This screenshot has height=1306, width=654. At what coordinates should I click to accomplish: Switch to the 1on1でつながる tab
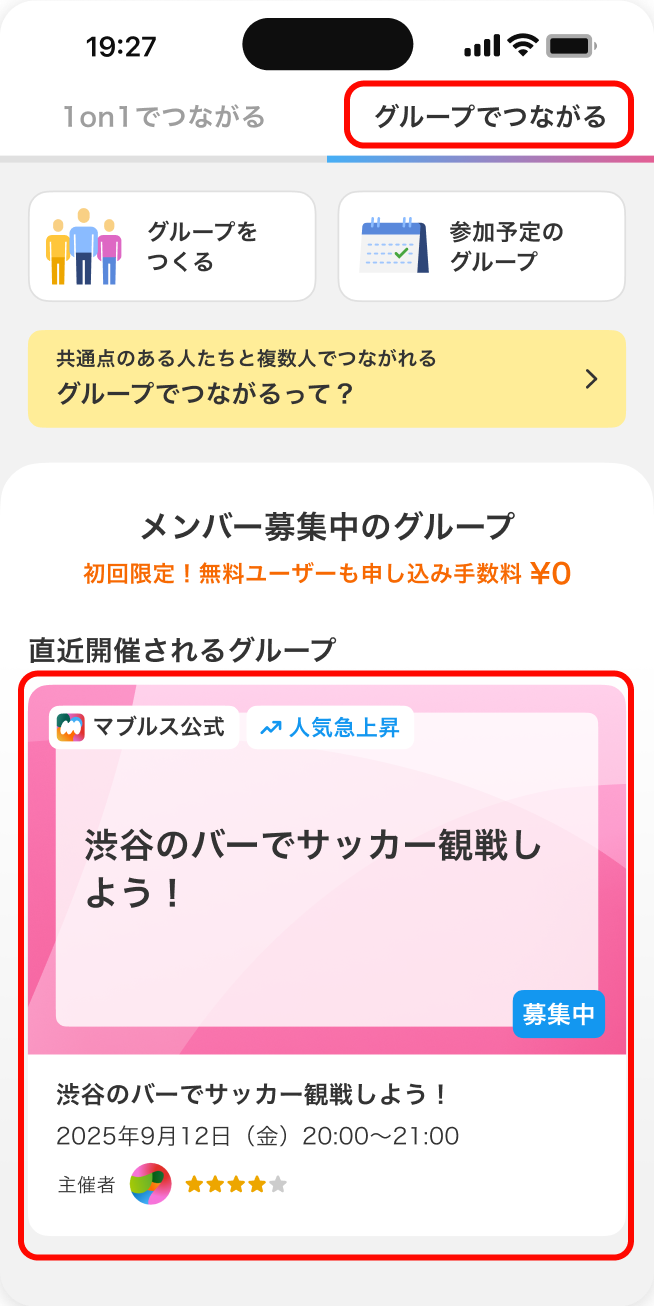point(164,117)
